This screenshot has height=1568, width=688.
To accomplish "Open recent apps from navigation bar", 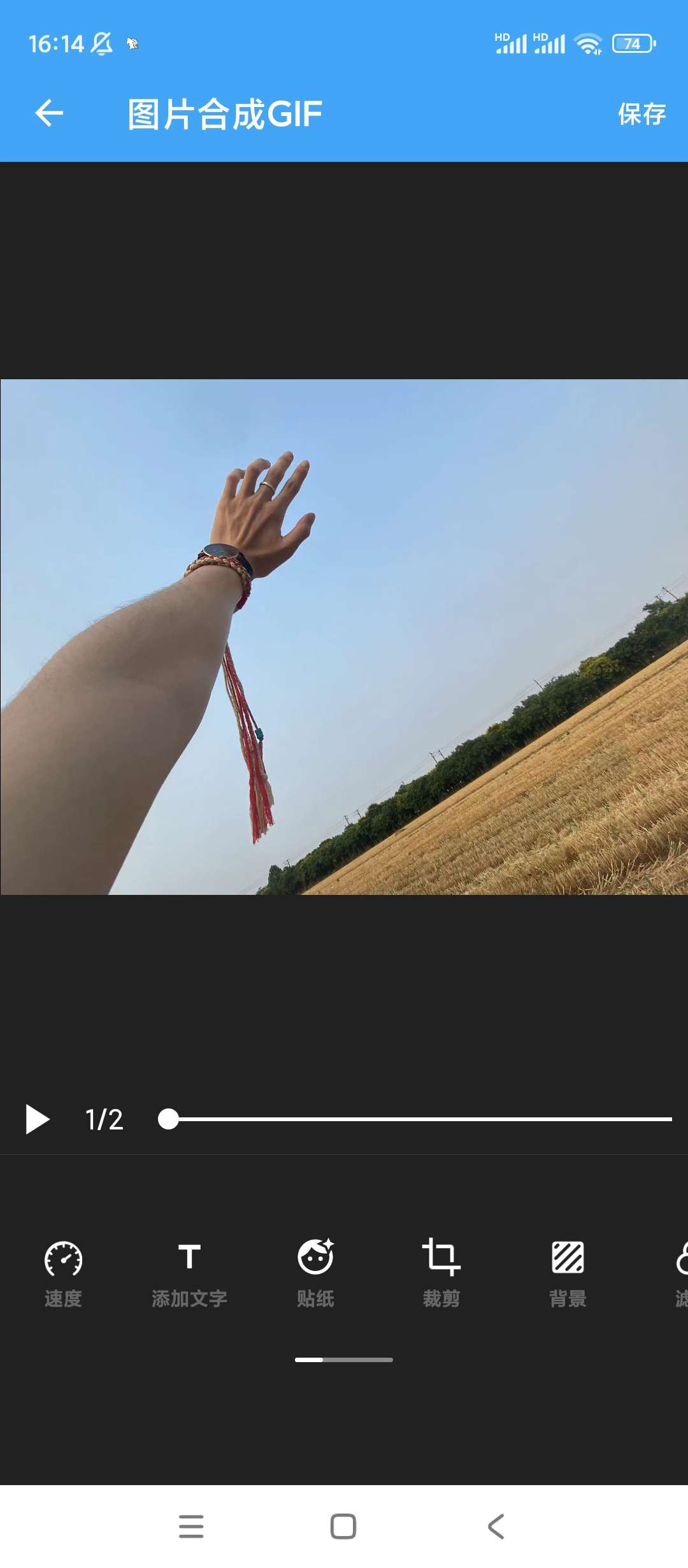I will [x=191, y=1527].
